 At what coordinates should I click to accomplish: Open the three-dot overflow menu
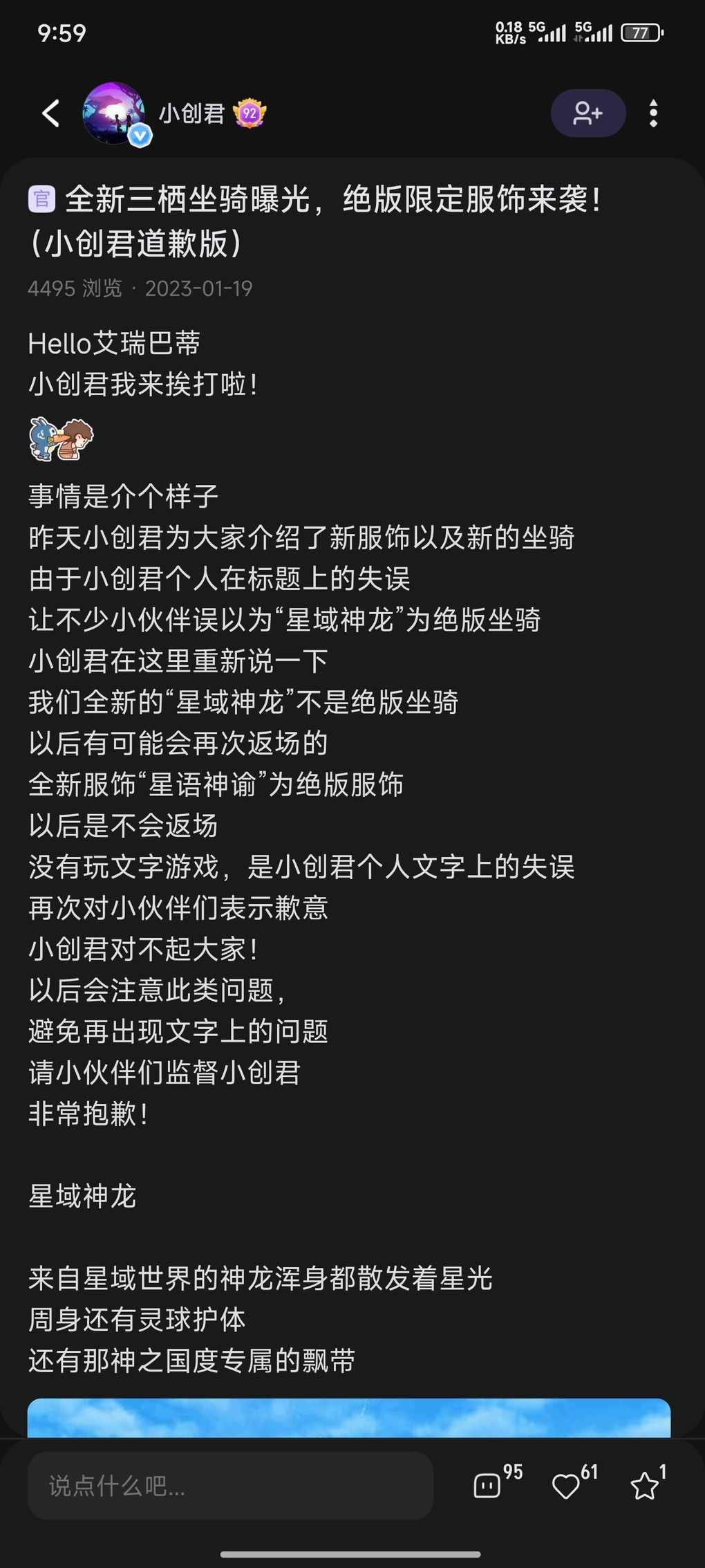653,113
